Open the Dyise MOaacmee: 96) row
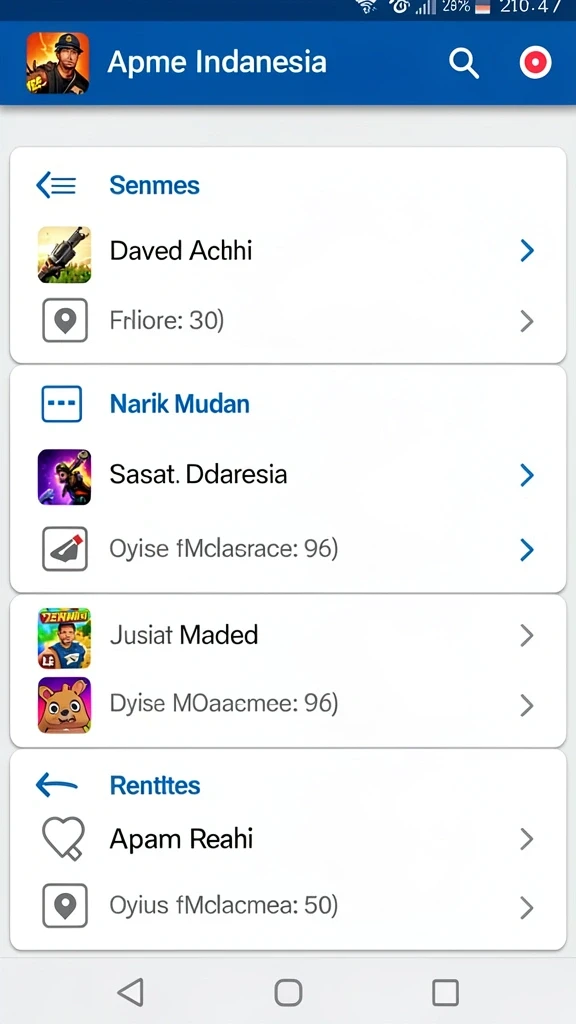576x1024 pixels. point(288,705)
